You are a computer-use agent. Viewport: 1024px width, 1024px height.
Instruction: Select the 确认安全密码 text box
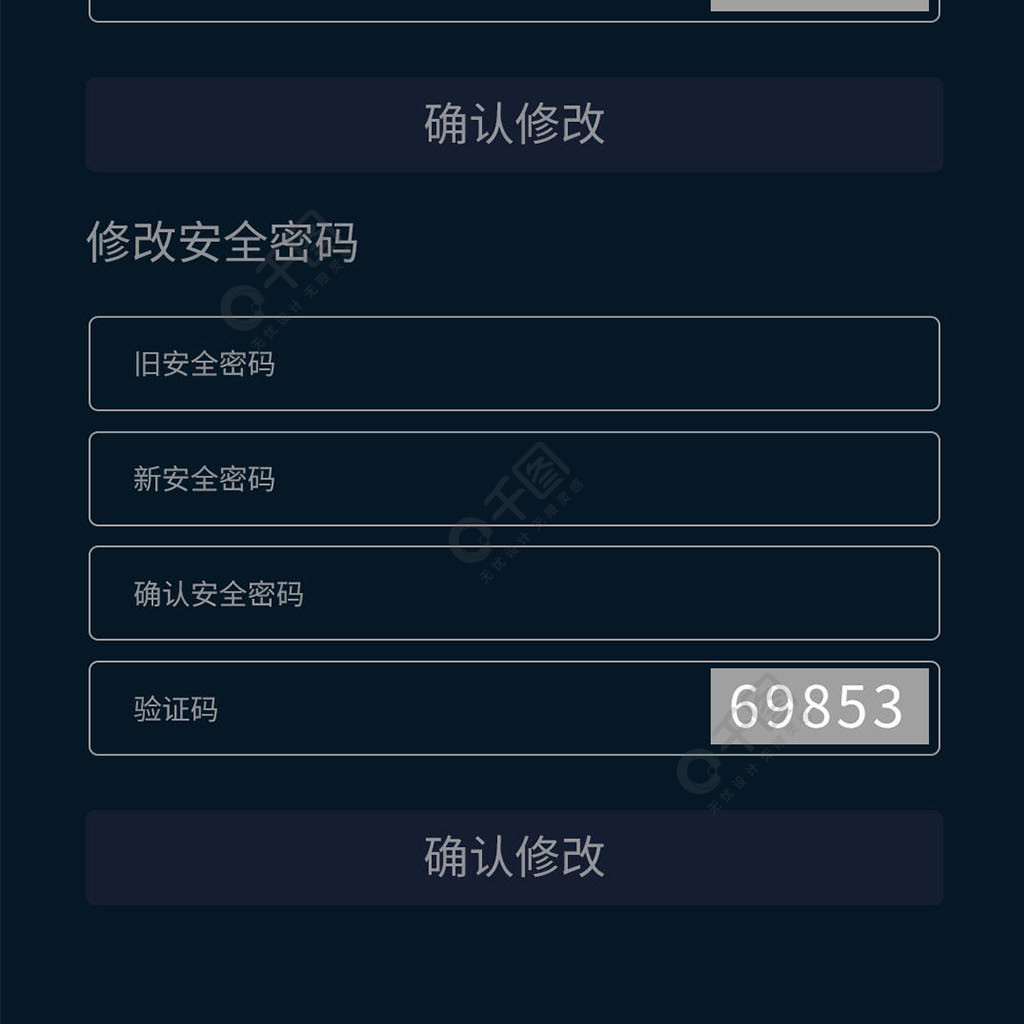(x=514, y=593)
